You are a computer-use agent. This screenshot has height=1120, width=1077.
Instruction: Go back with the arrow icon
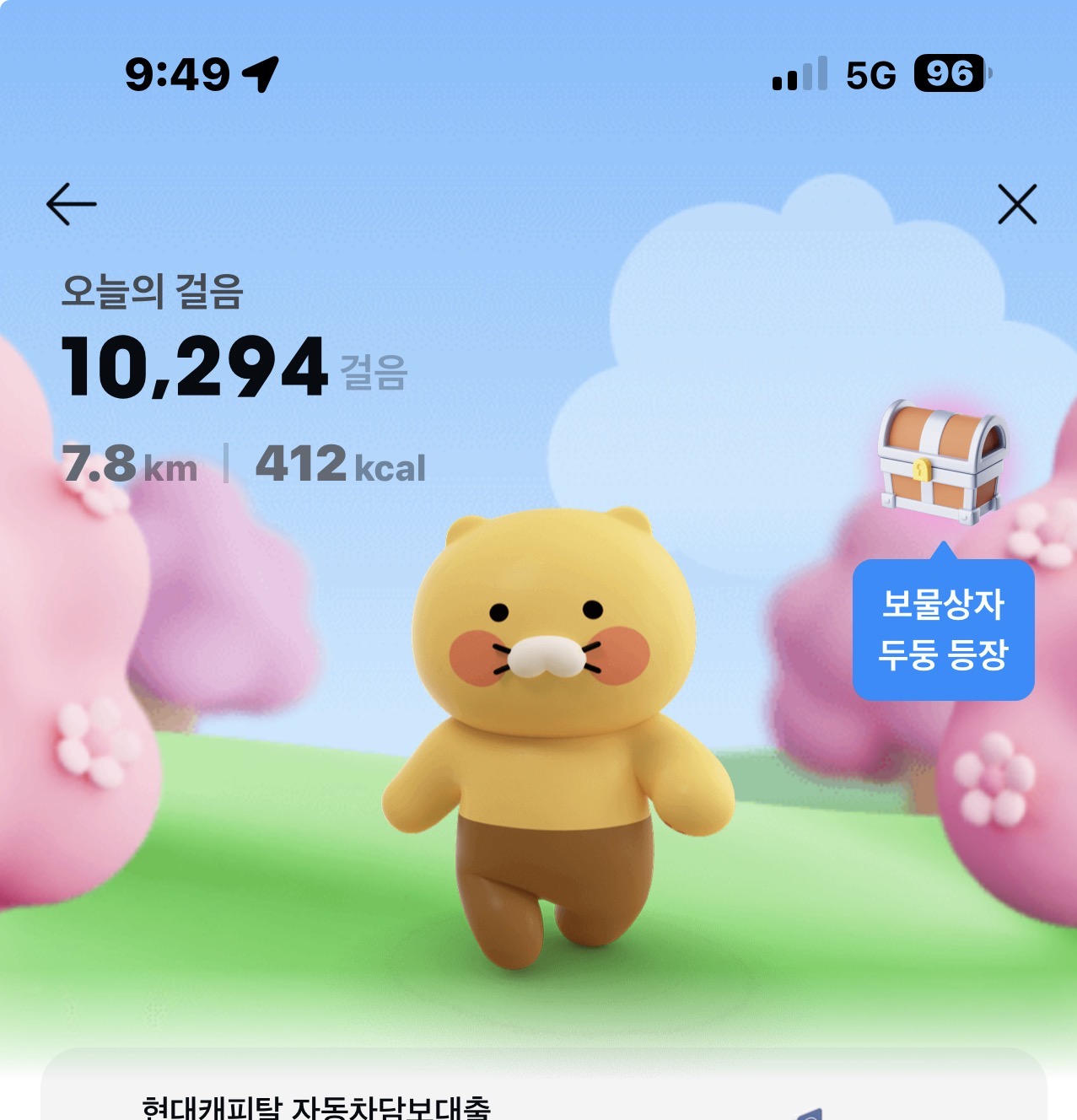click(x=71, y=205)
